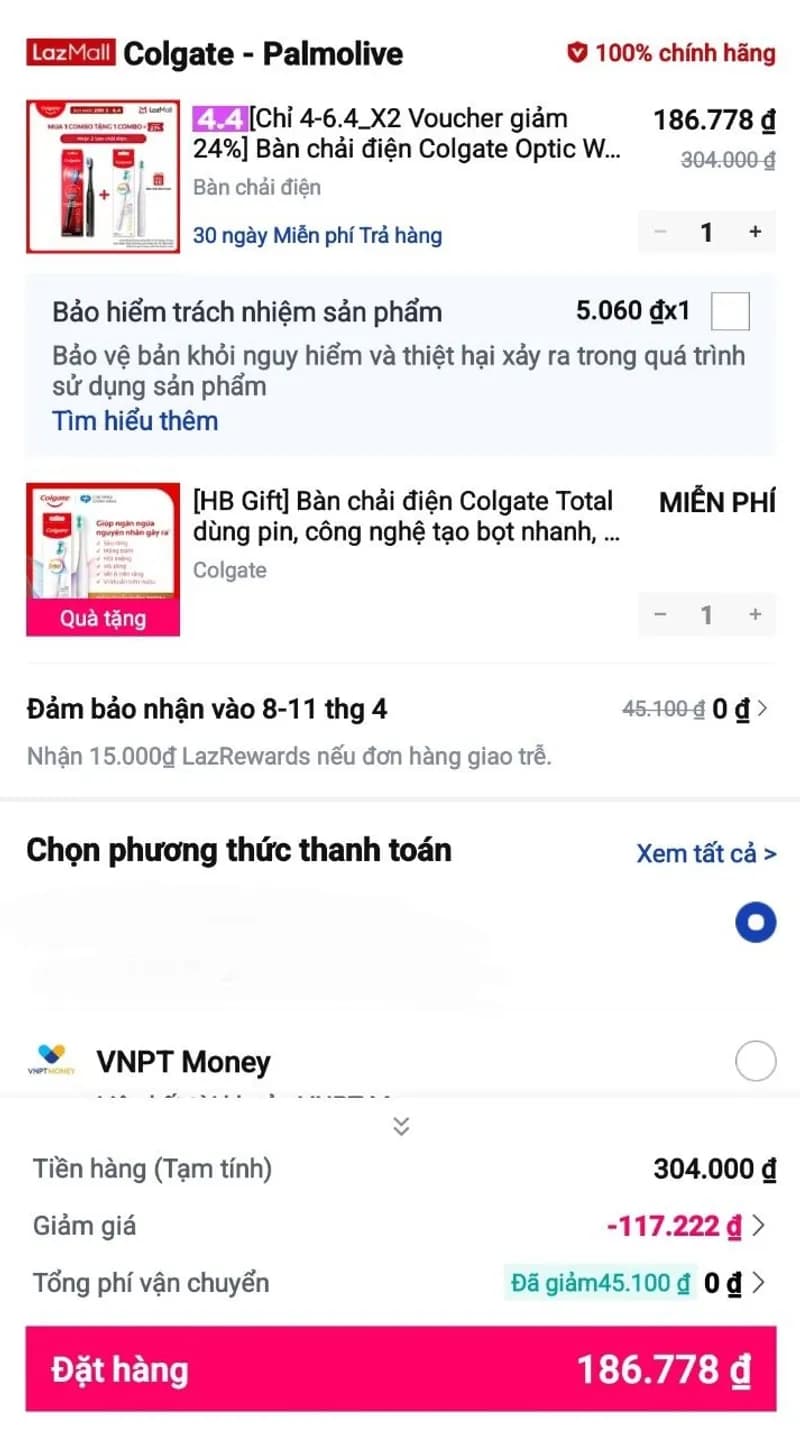800x1436 pixels.
Task: Open the Colgate Optic White toothbrush product image
Action: point(103,176)
